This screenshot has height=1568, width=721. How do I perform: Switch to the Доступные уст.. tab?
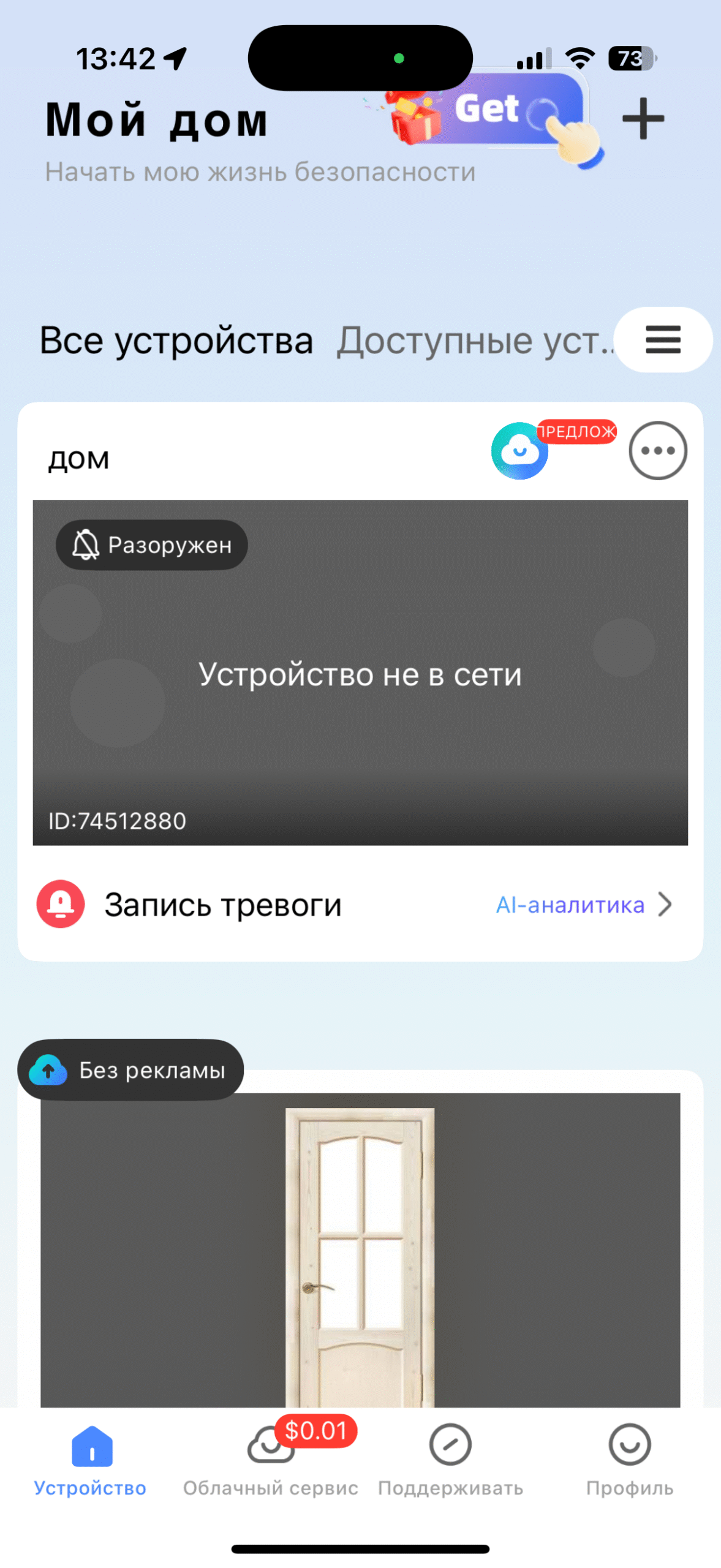click(475, 341)
